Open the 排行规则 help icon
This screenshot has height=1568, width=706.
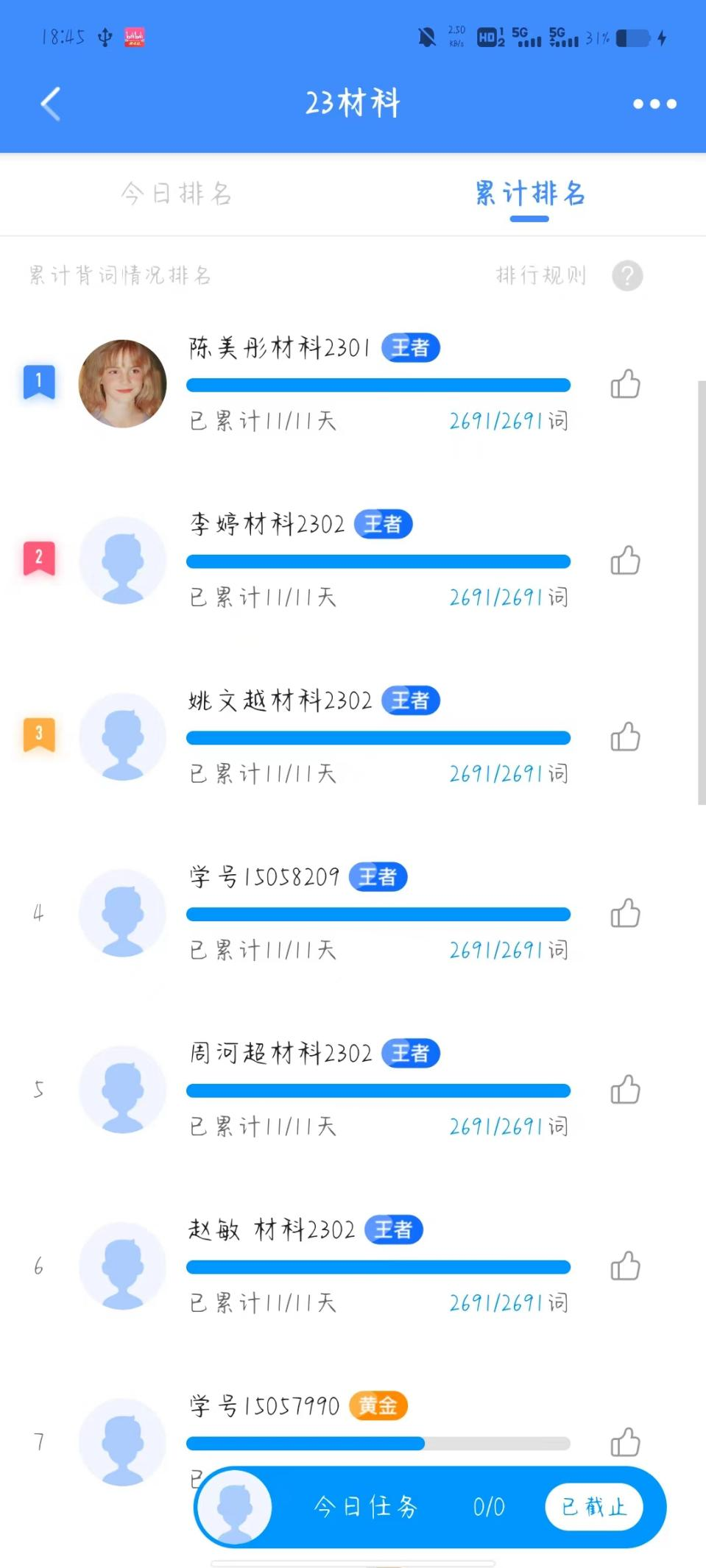[626, 276]
